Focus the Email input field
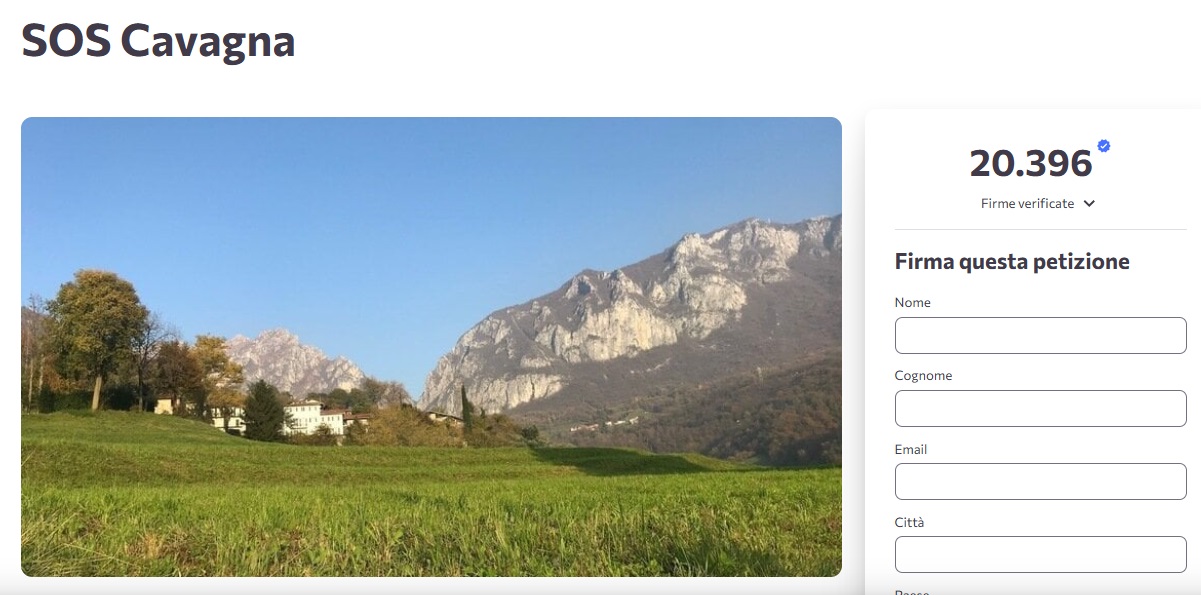This screenshot has height=595, width=1201. click(1040, 482)
